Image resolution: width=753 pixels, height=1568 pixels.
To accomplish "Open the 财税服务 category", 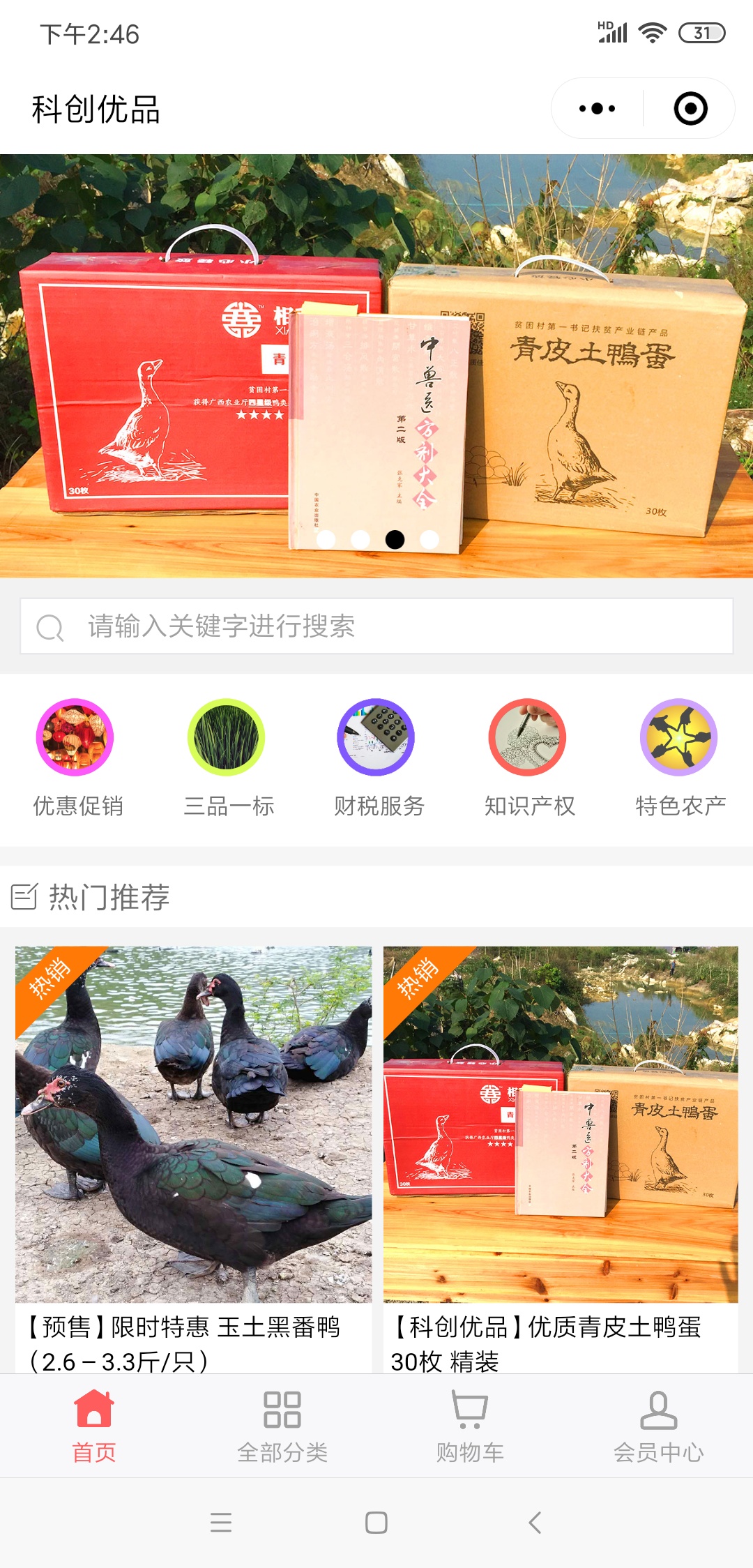I will (377, 757).
